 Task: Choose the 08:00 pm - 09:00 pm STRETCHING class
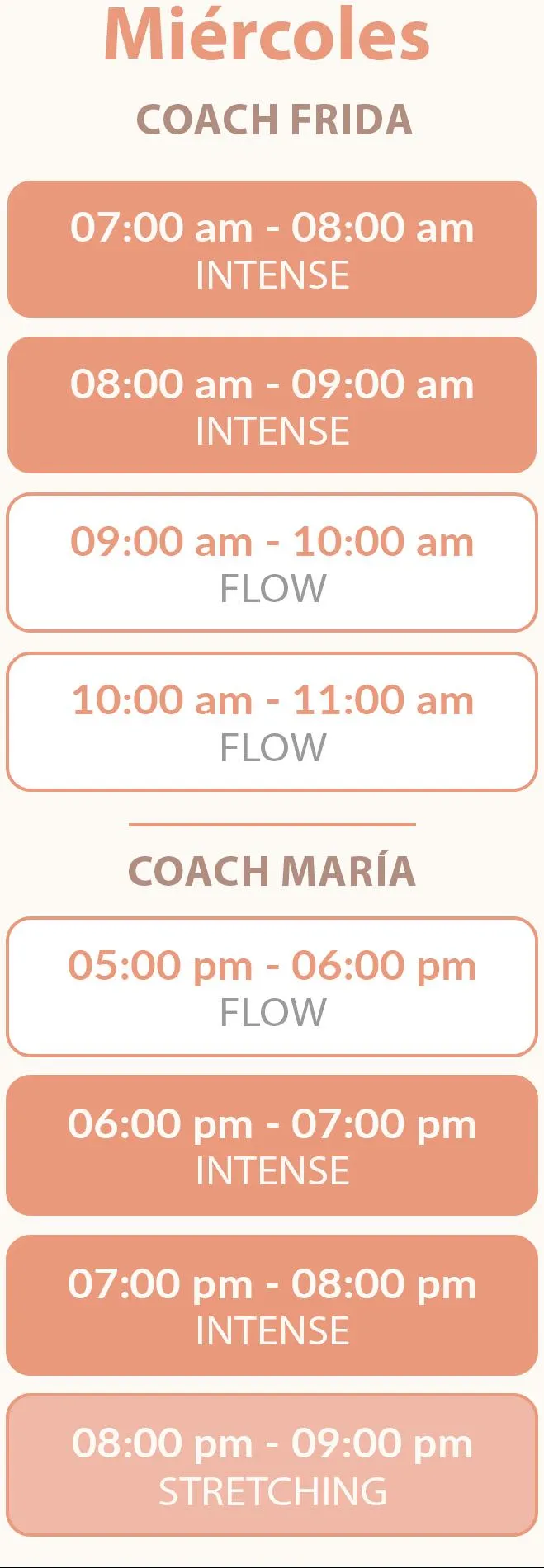click(x=272, y=1465)
